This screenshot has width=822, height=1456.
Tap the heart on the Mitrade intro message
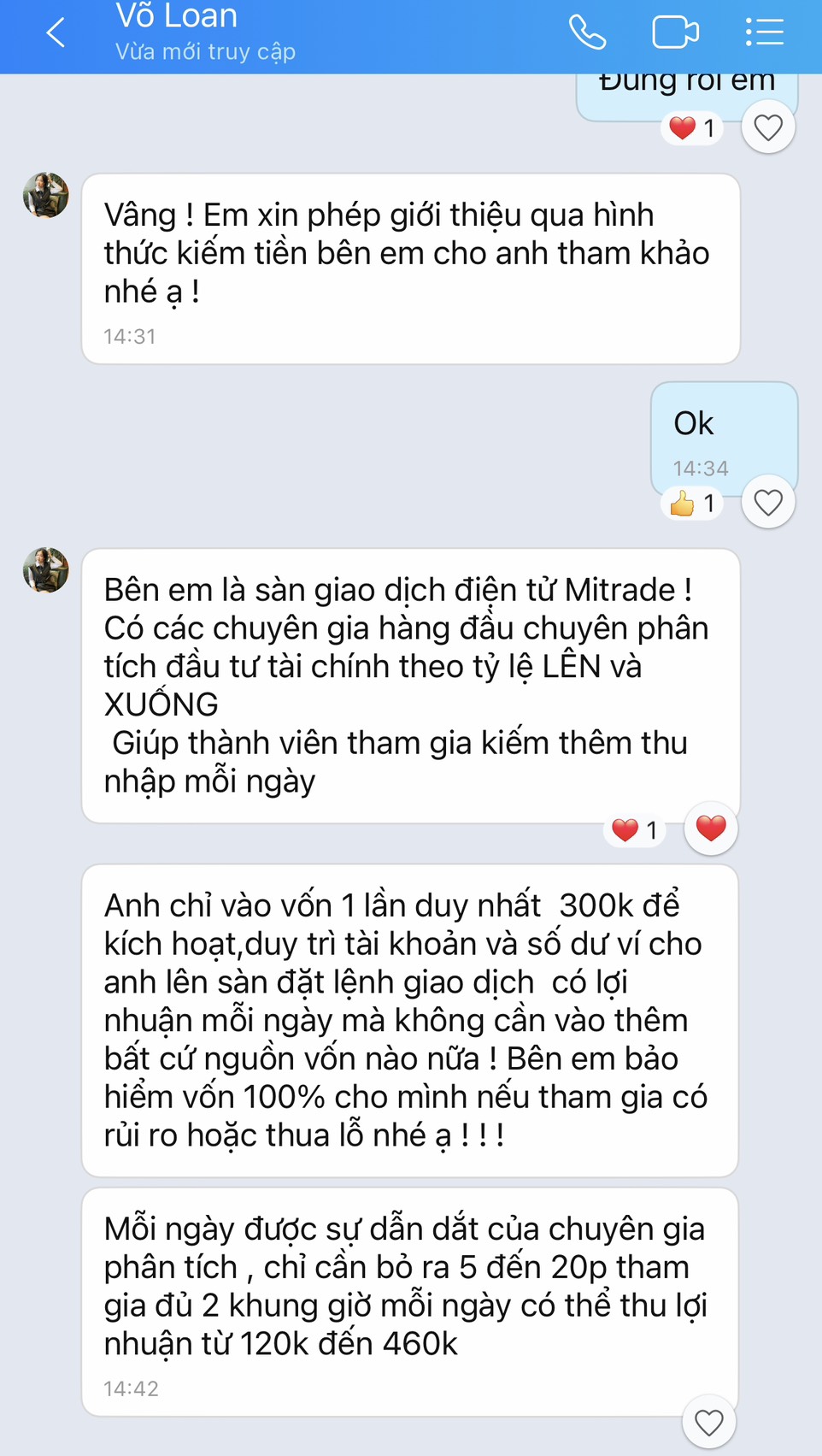pyautogui.click(x=711, y=828)
